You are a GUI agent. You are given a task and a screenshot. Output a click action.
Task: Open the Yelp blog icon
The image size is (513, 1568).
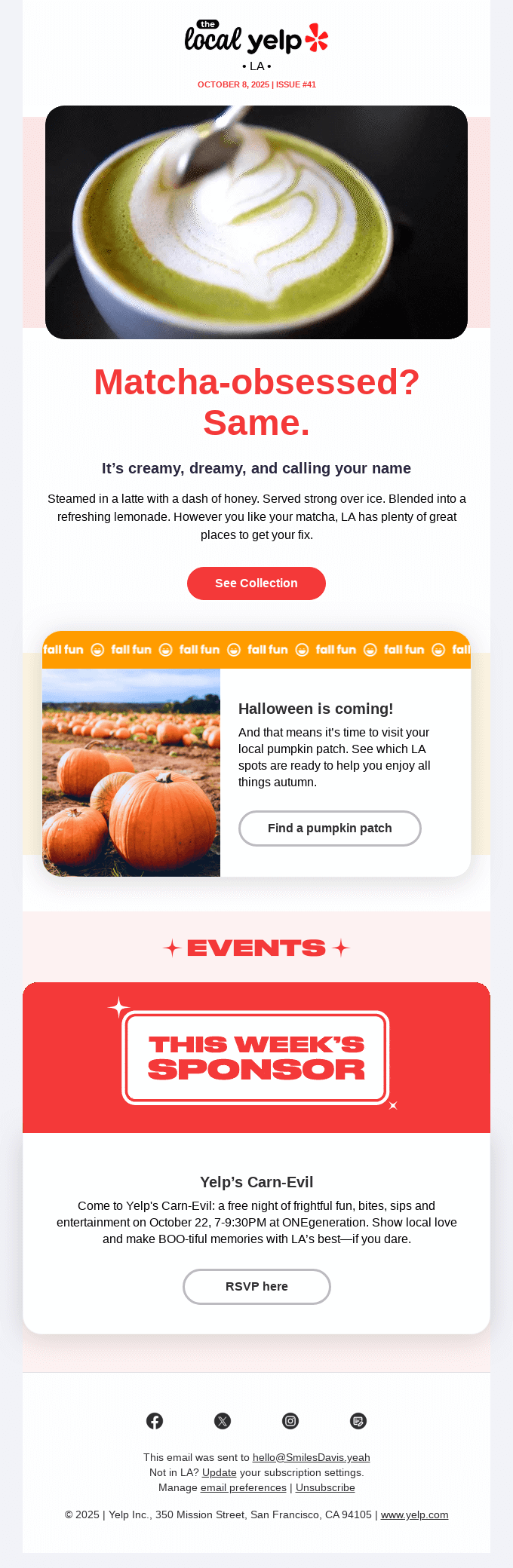[358, 1421]
